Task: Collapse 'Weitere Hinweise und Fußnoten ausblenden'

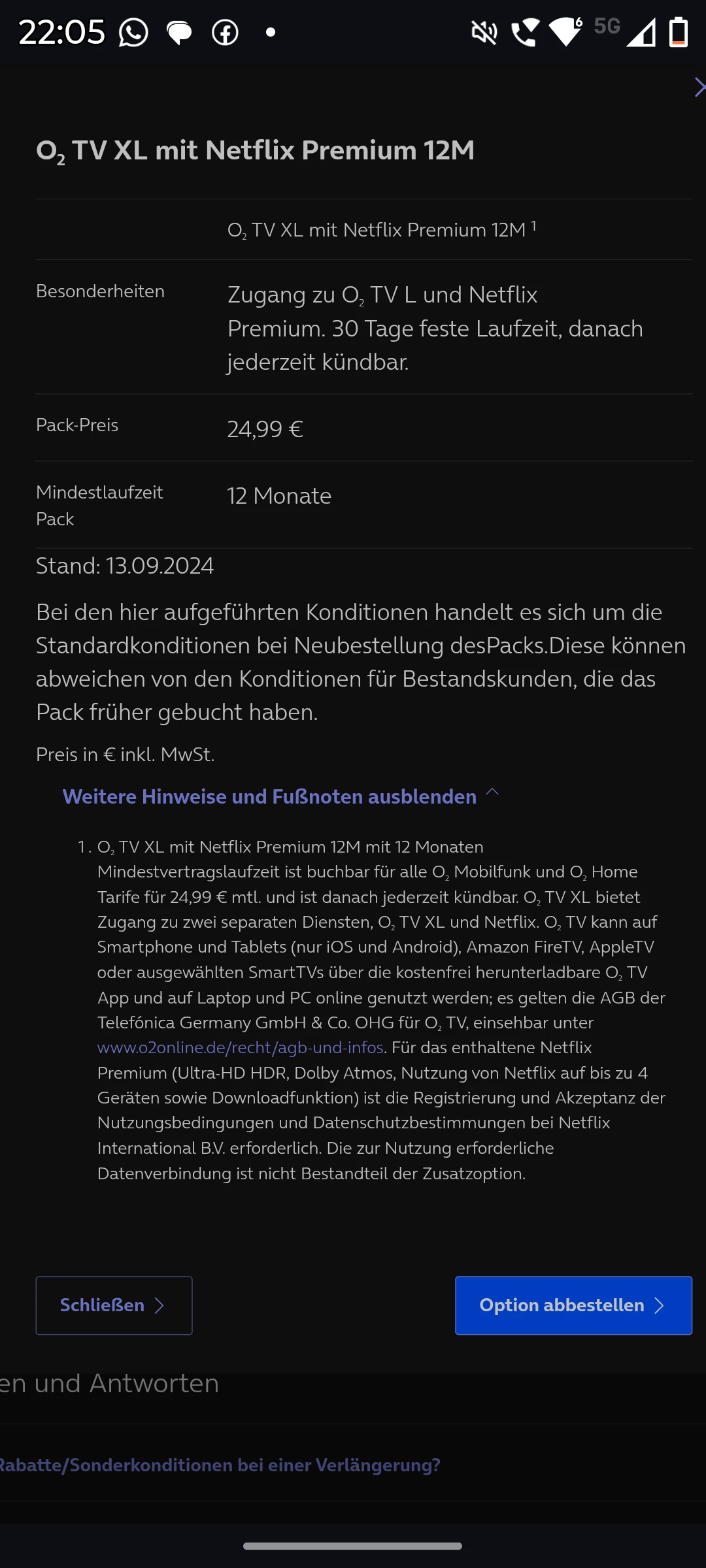Action: tap(269, 796)
